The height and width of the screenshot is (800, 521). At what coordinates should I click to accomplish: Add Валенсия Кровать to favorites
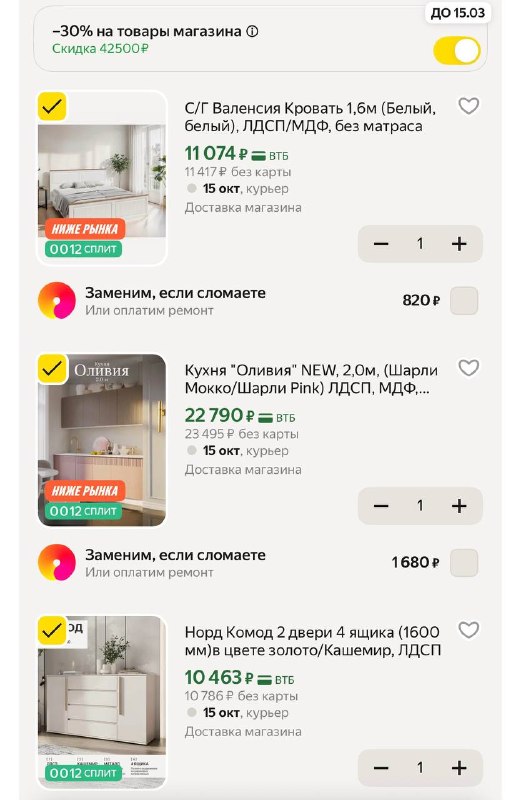468,106
